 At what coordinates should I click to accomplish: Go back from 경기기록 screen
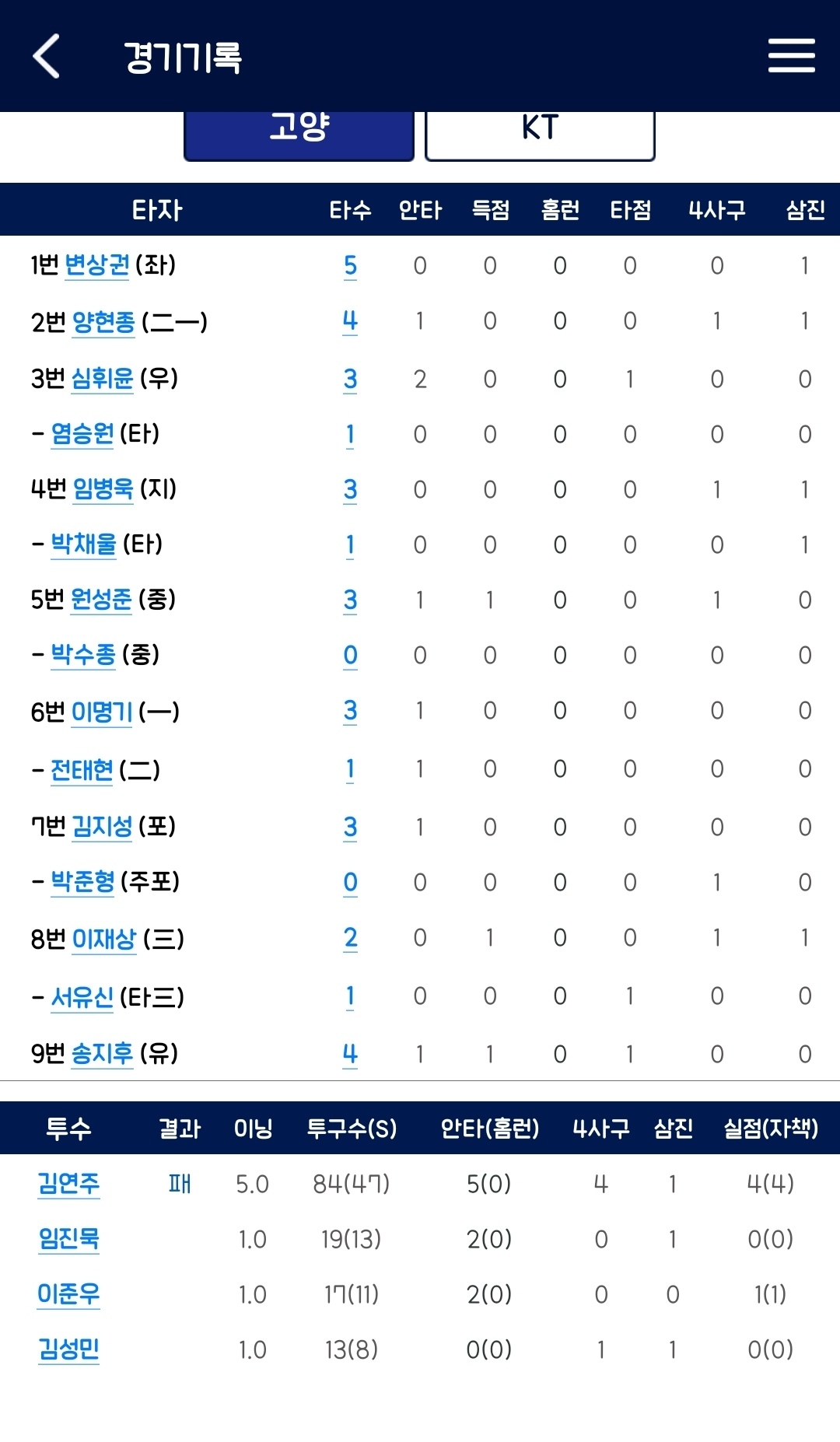click(x=47, y=56)
